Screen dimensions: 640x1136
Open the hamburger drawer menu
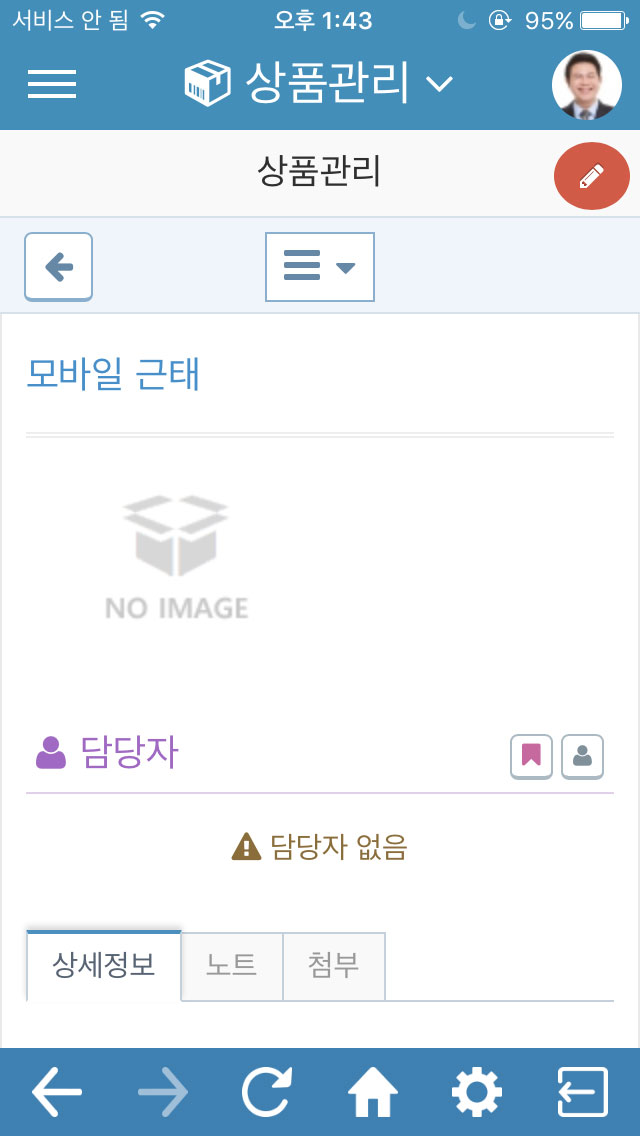[52, 84]
